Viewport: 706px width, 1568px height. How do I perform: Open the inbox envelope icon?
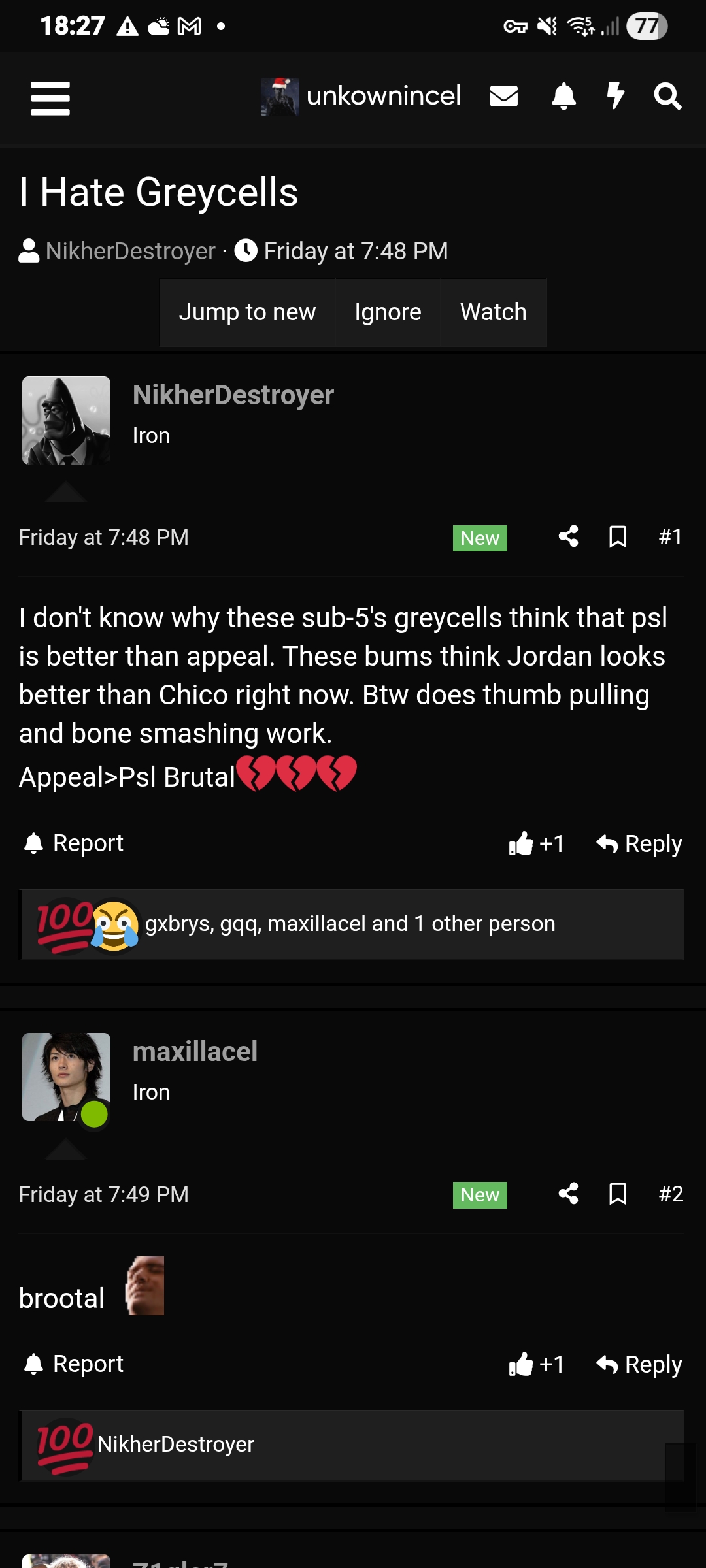[503, 97]
